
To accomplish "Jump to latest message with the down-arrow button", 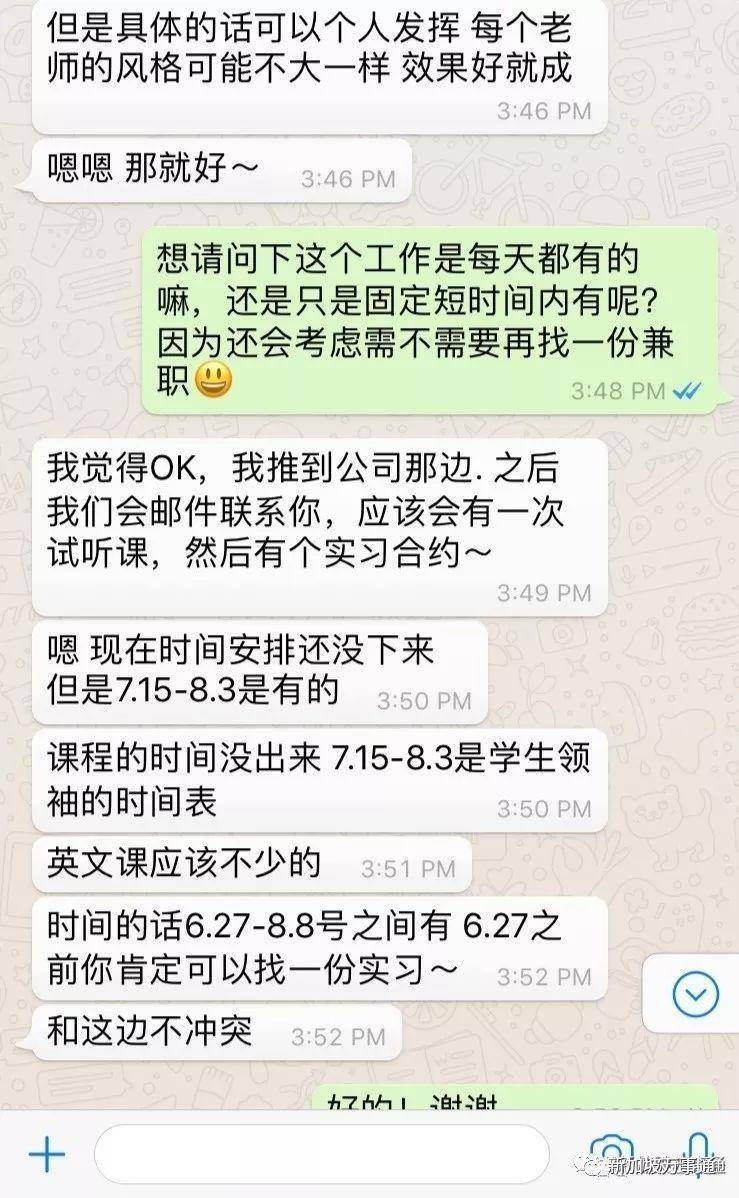I will (695, 993).
